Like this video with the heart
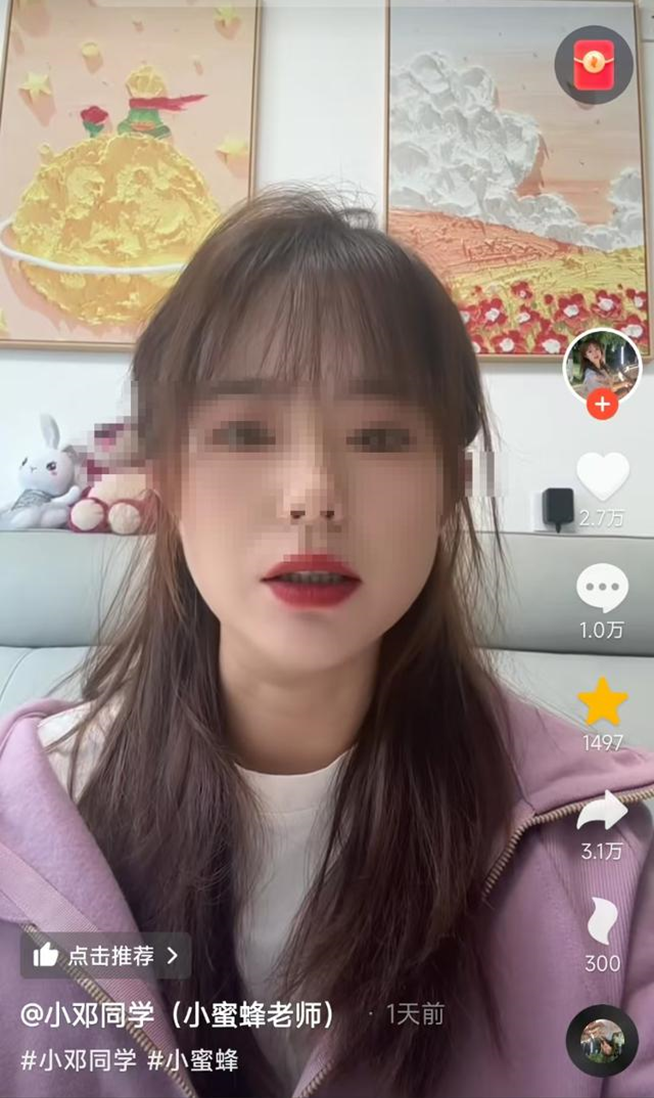Image resolution: width=654 pixels, height=1098 pixels. (603, 476)
